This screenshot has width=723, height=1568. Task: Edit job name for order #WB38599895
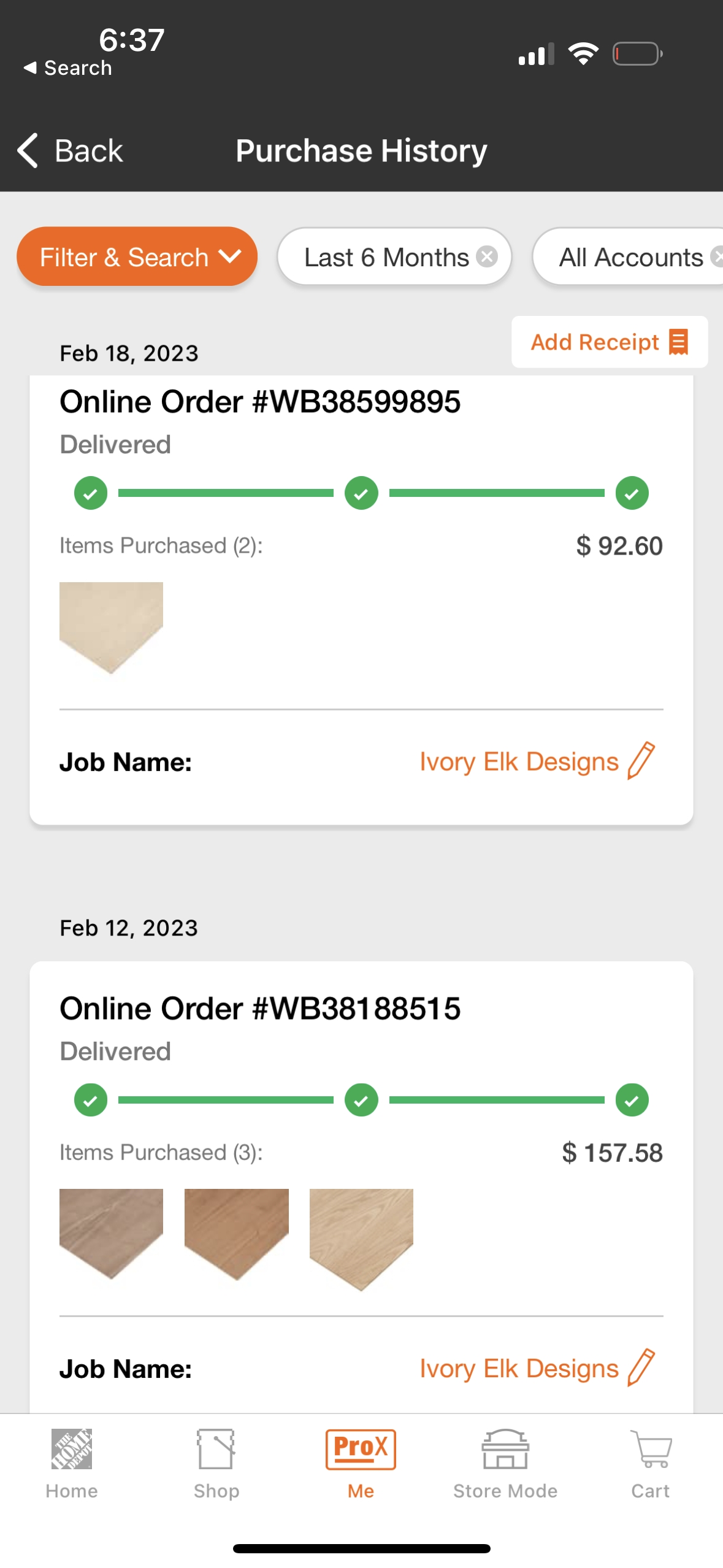click(641, 761)
